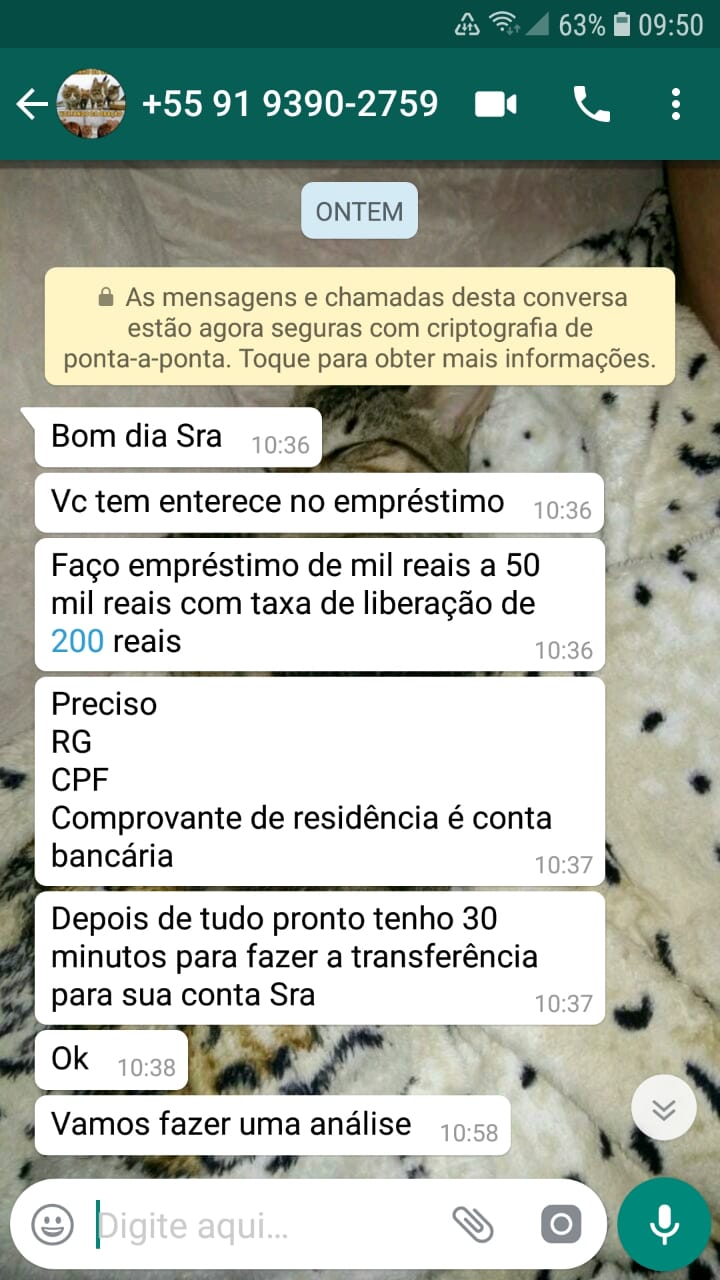Open the emoji picker
Viewport: 720px width, 1280px height.
[52, 1224]
